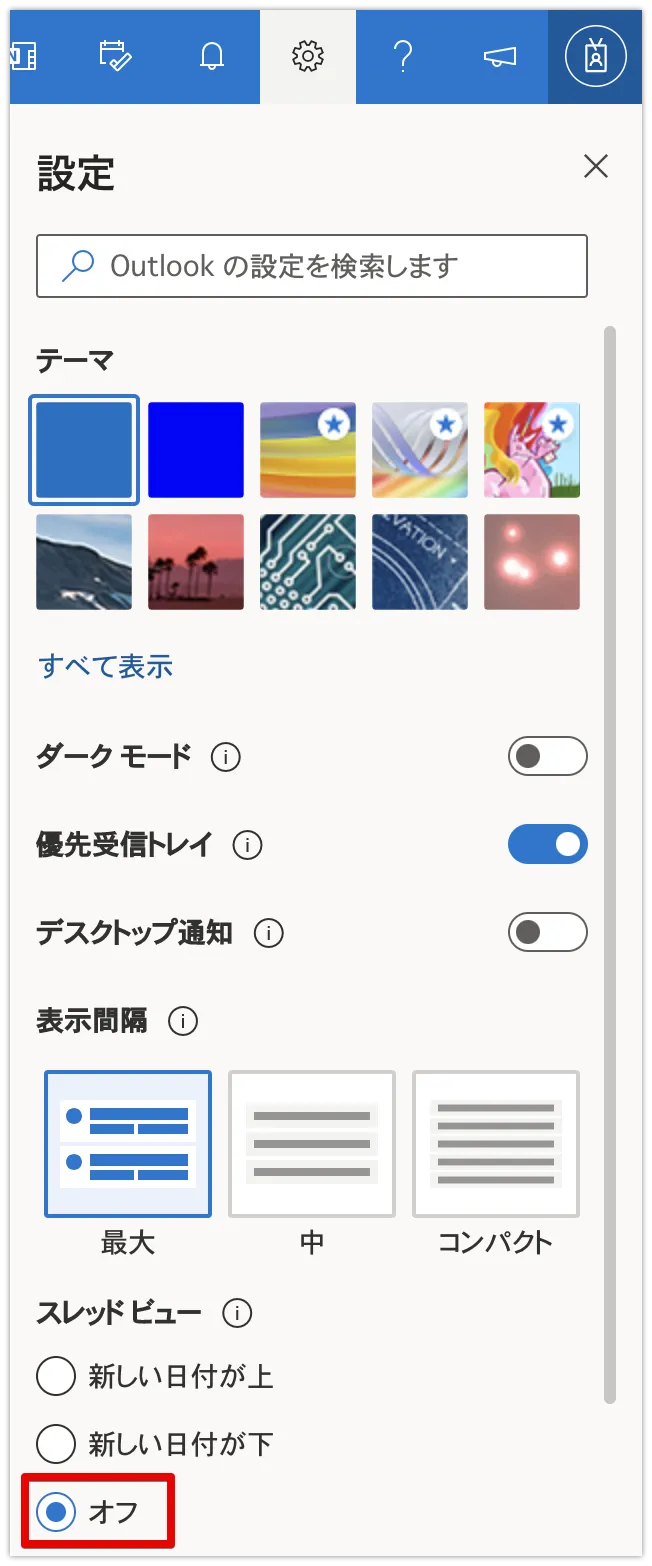
Task: Close the settings panel
Action: point(596,166)
